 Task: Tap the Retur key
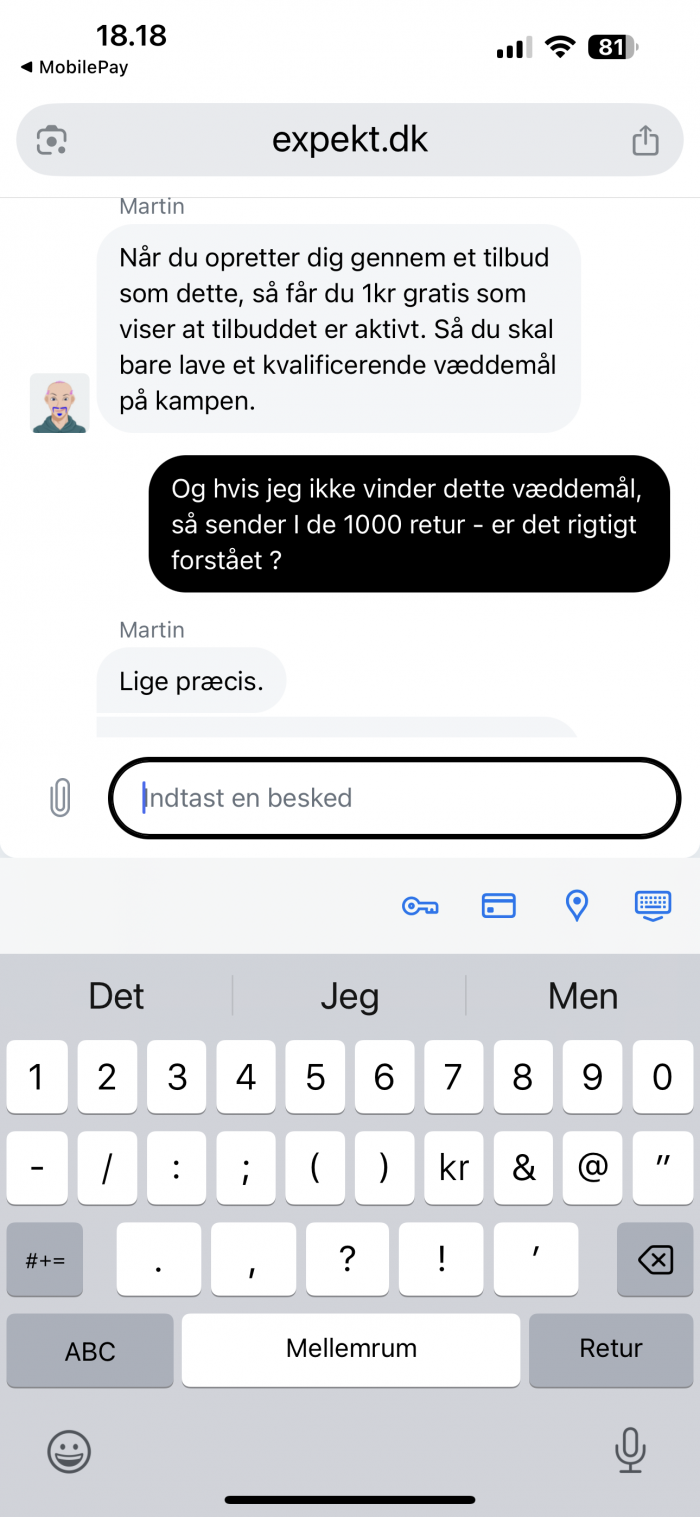(611, 1350)
